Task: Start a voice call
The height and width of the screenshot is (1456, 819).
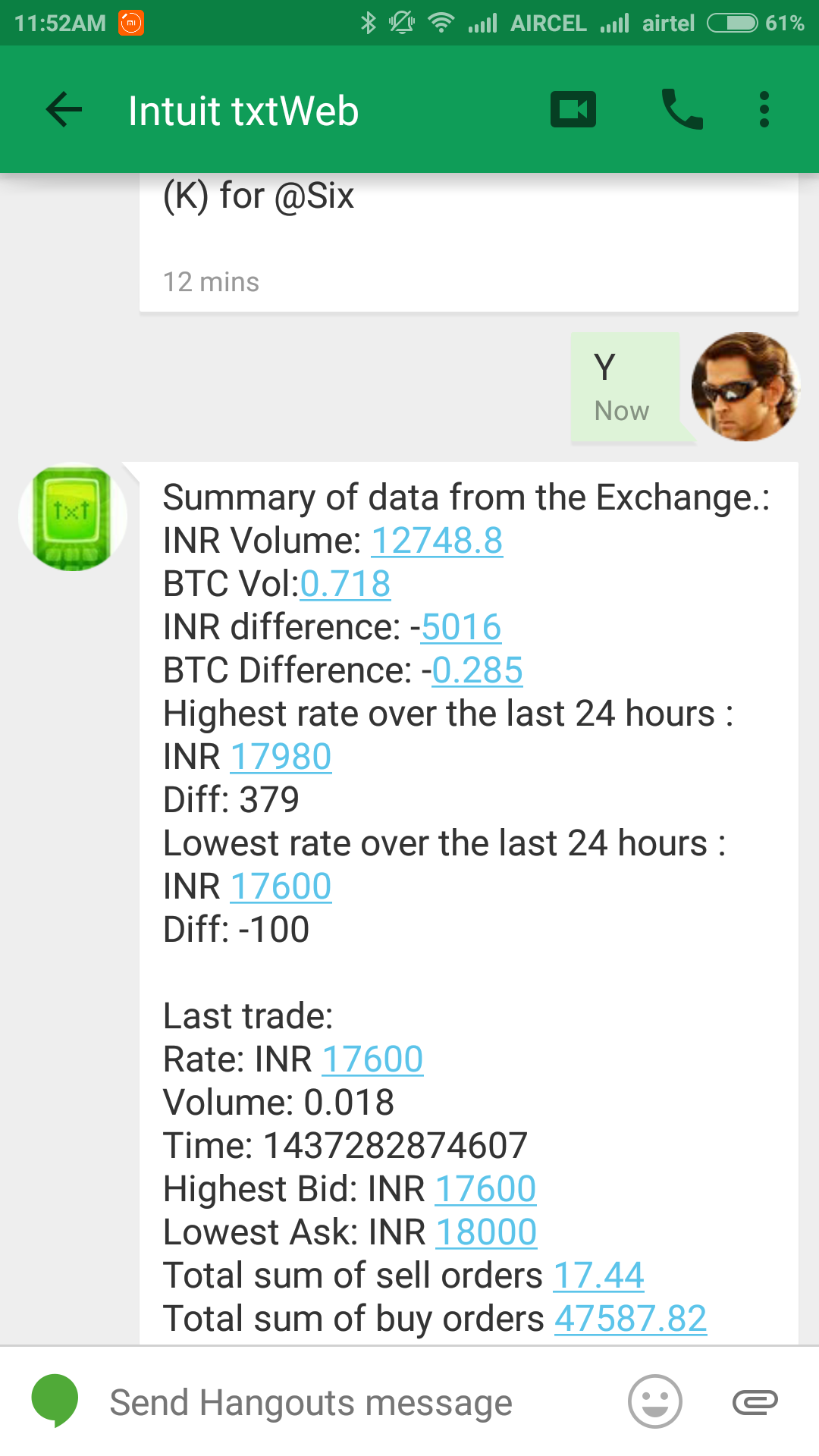Action: (x=682, y=110)
